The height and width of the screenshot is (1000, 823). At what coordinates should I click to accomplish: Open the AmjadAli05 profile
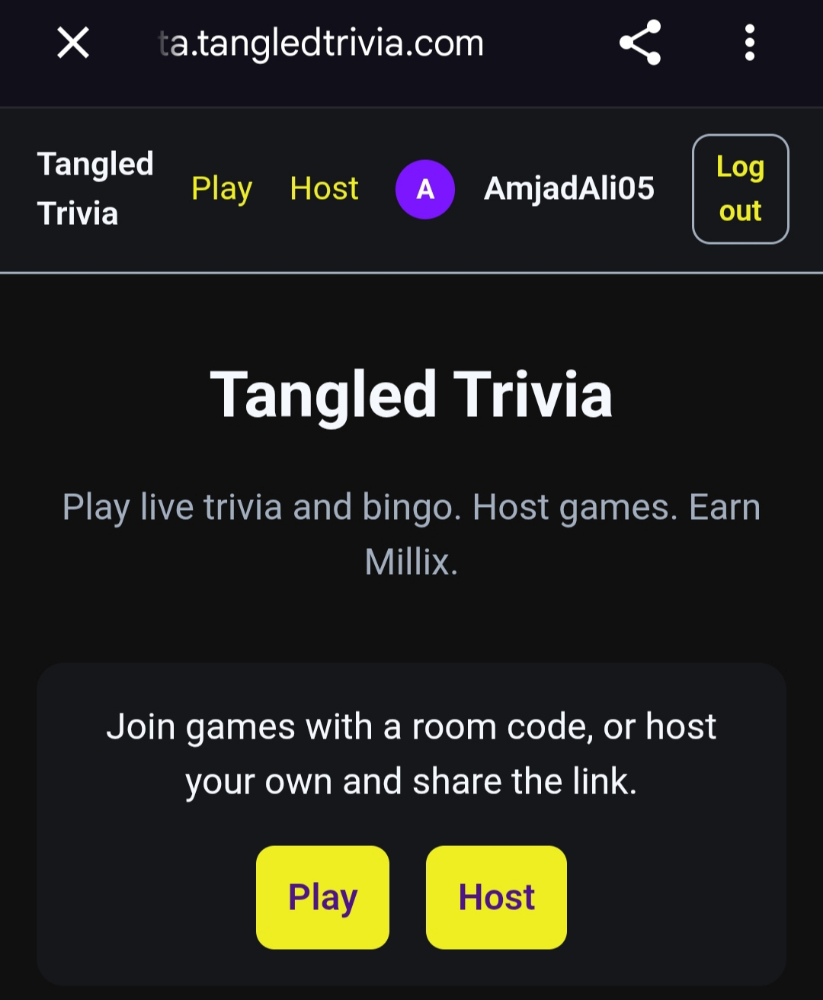(568, 189)
